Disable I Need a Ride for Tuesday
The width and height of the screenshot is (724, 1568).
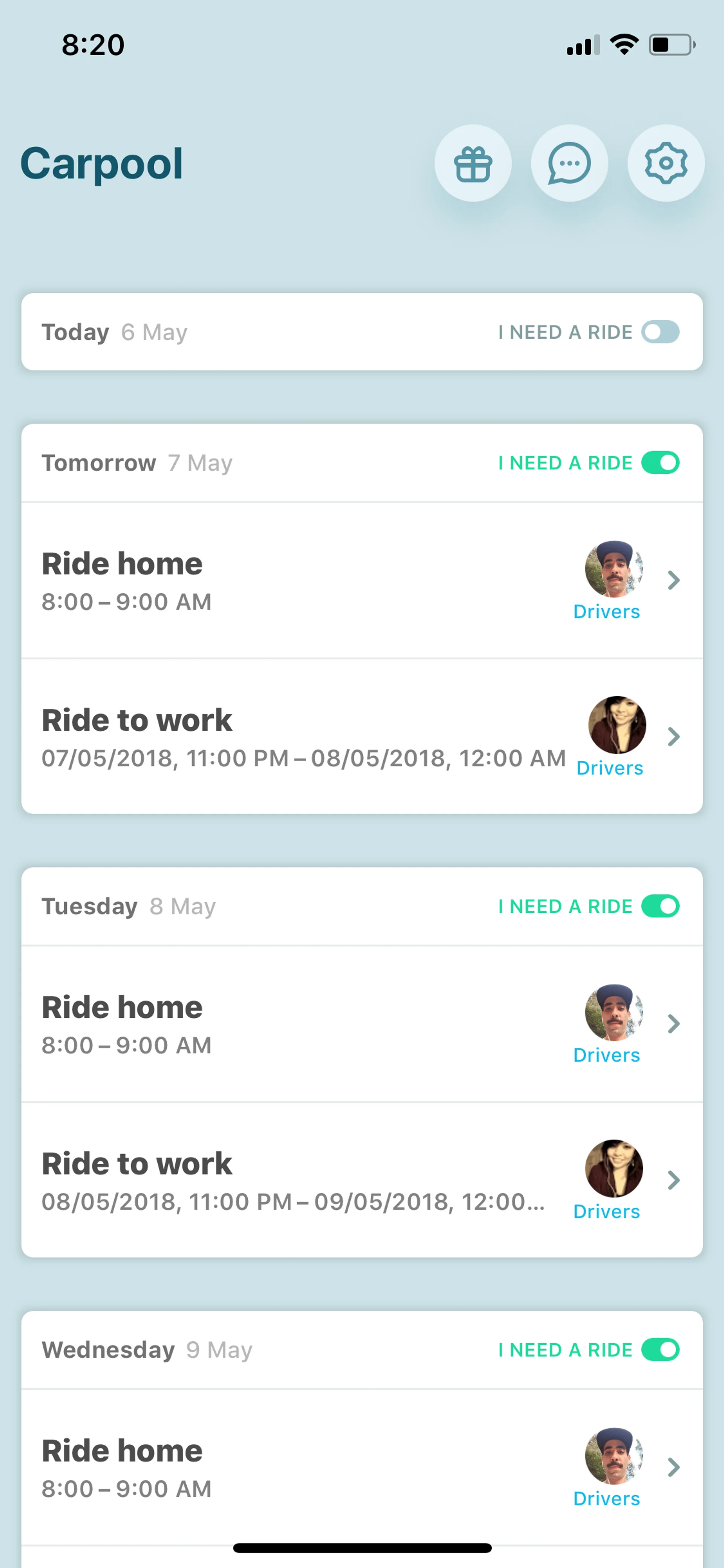pos(660,906)
